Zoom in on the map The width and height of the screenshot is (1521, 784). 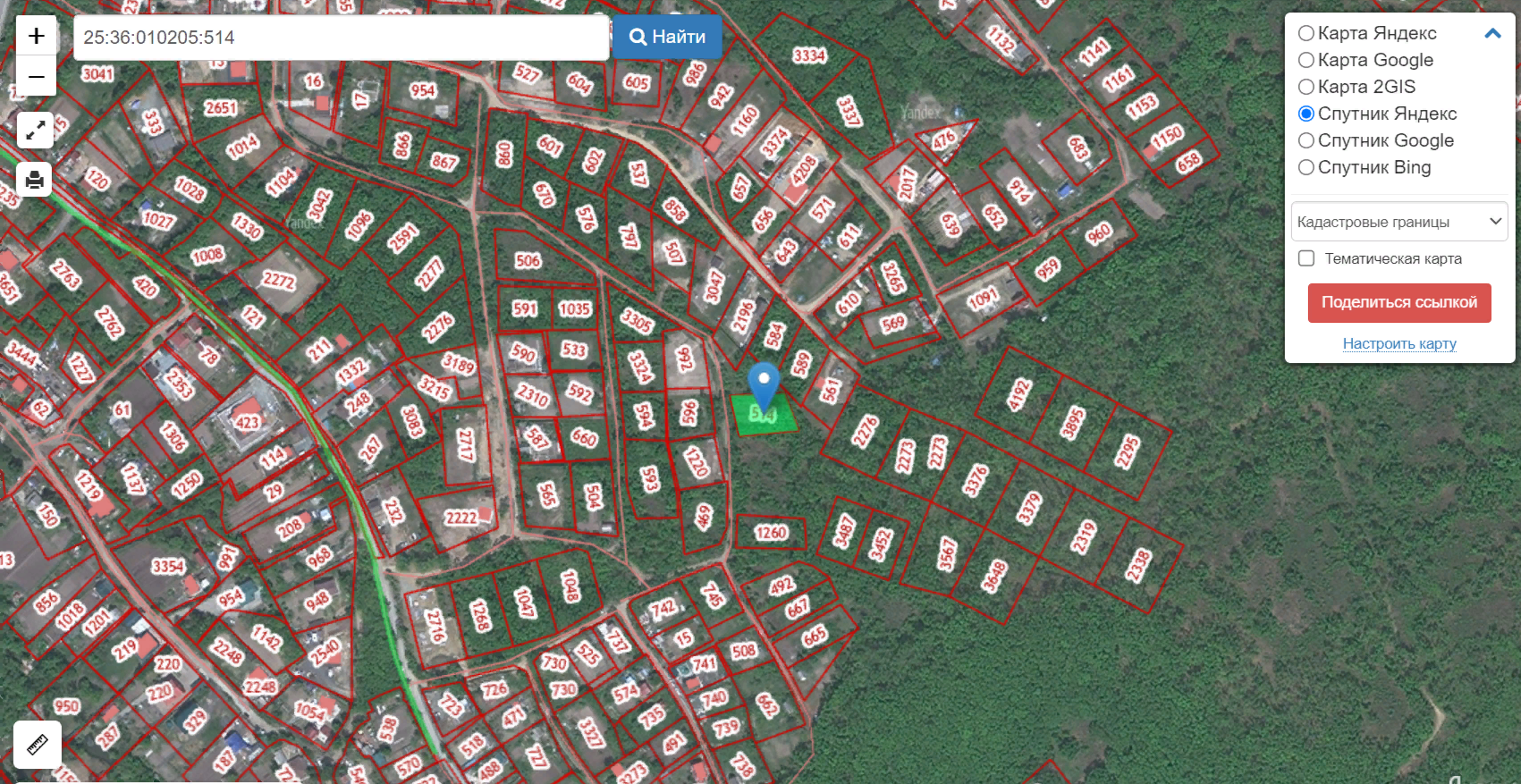pos(36,36)
